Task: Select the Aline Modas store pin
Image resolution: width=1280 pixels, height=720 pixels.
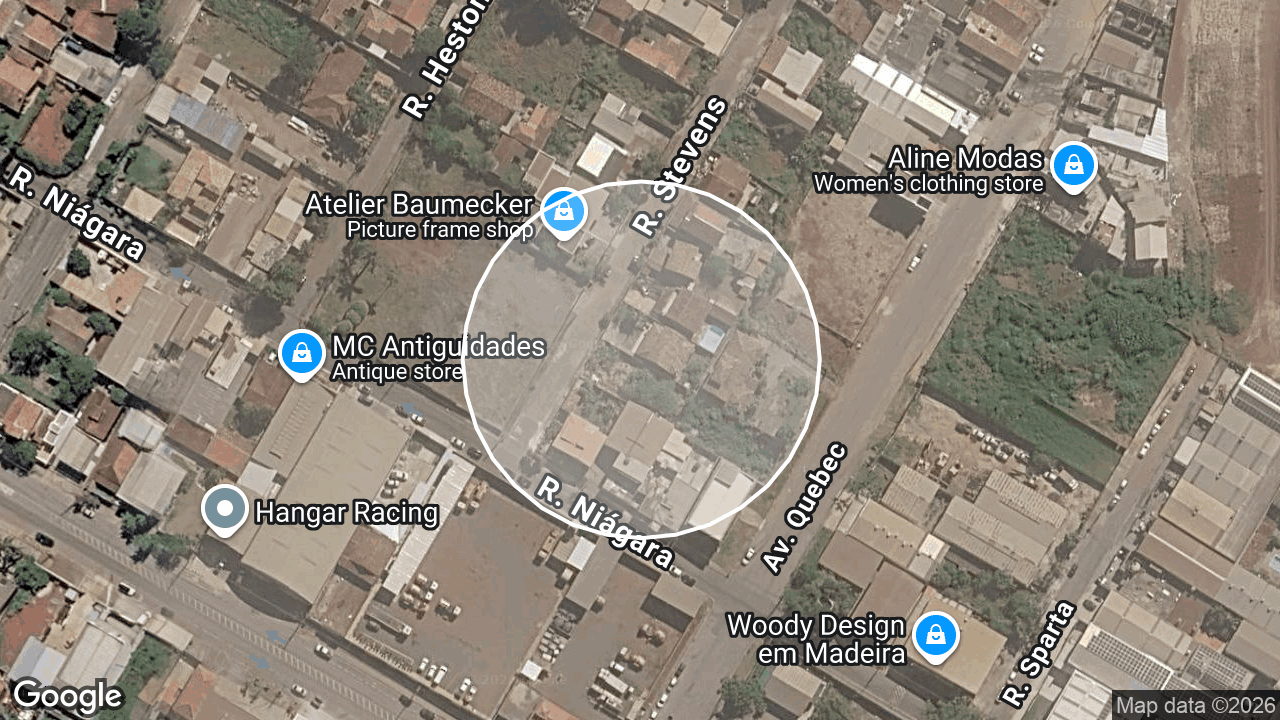Action: point(1074,167)
